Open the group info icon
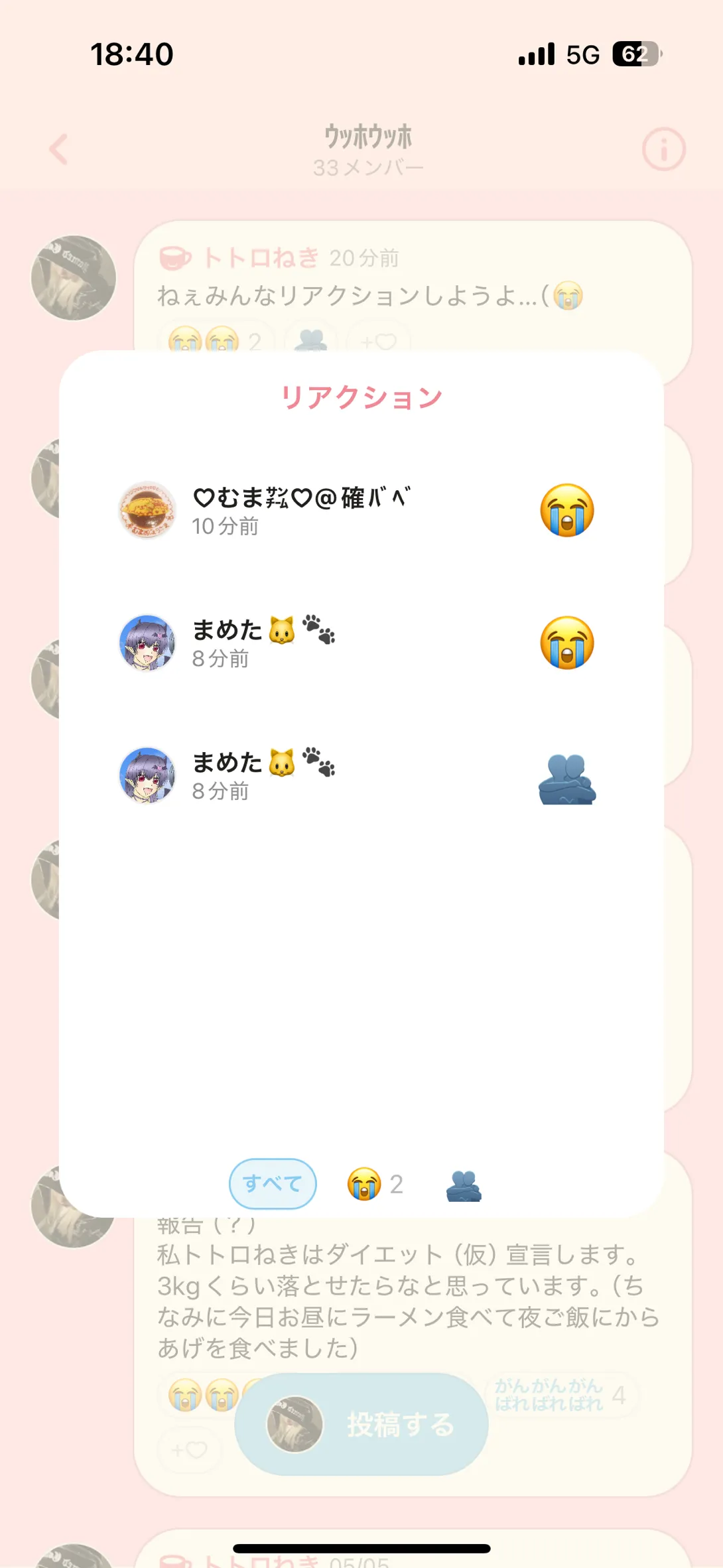 663,149
